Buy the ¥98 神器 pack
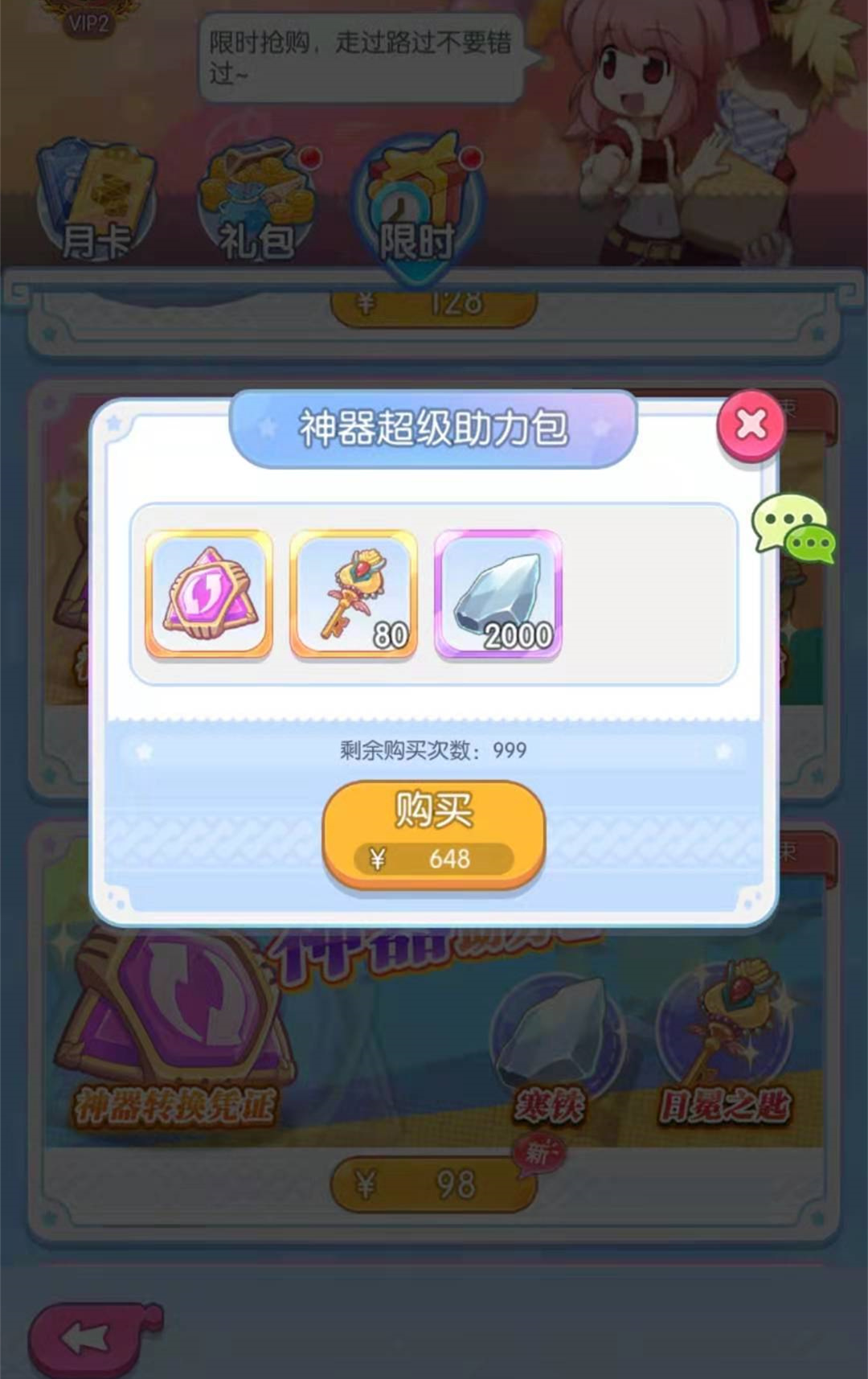Viewport: 868px width, 1379px height. [434, 1184]
